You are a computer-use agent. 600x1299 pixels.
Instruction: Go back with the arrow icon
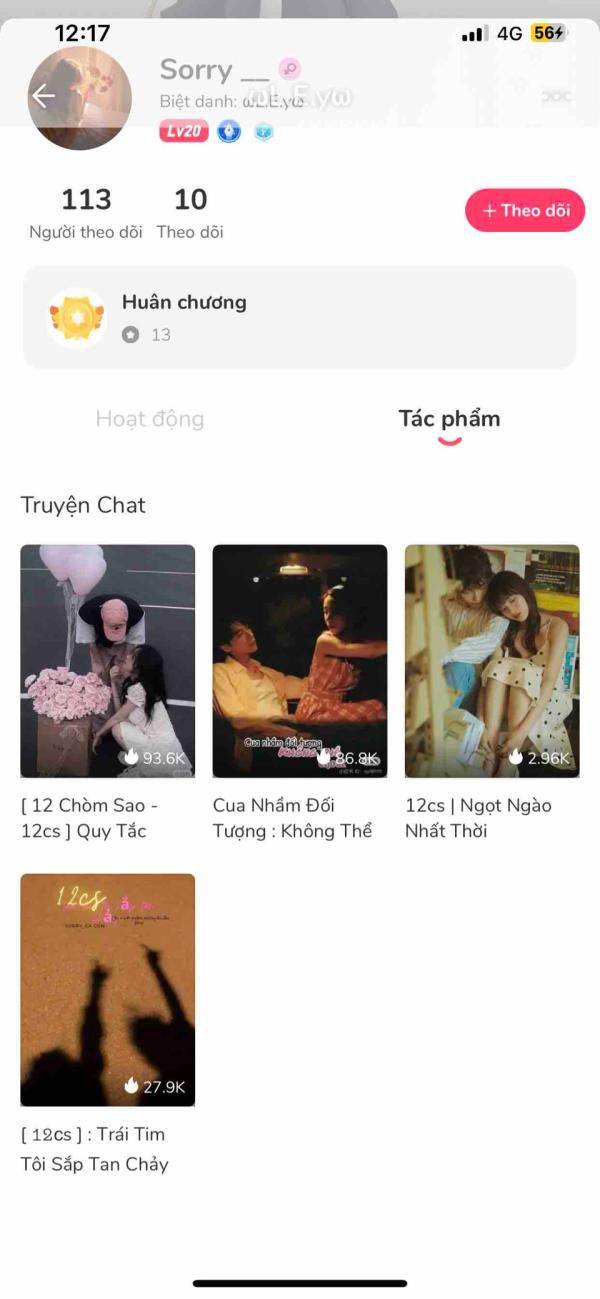coord(43,96)
